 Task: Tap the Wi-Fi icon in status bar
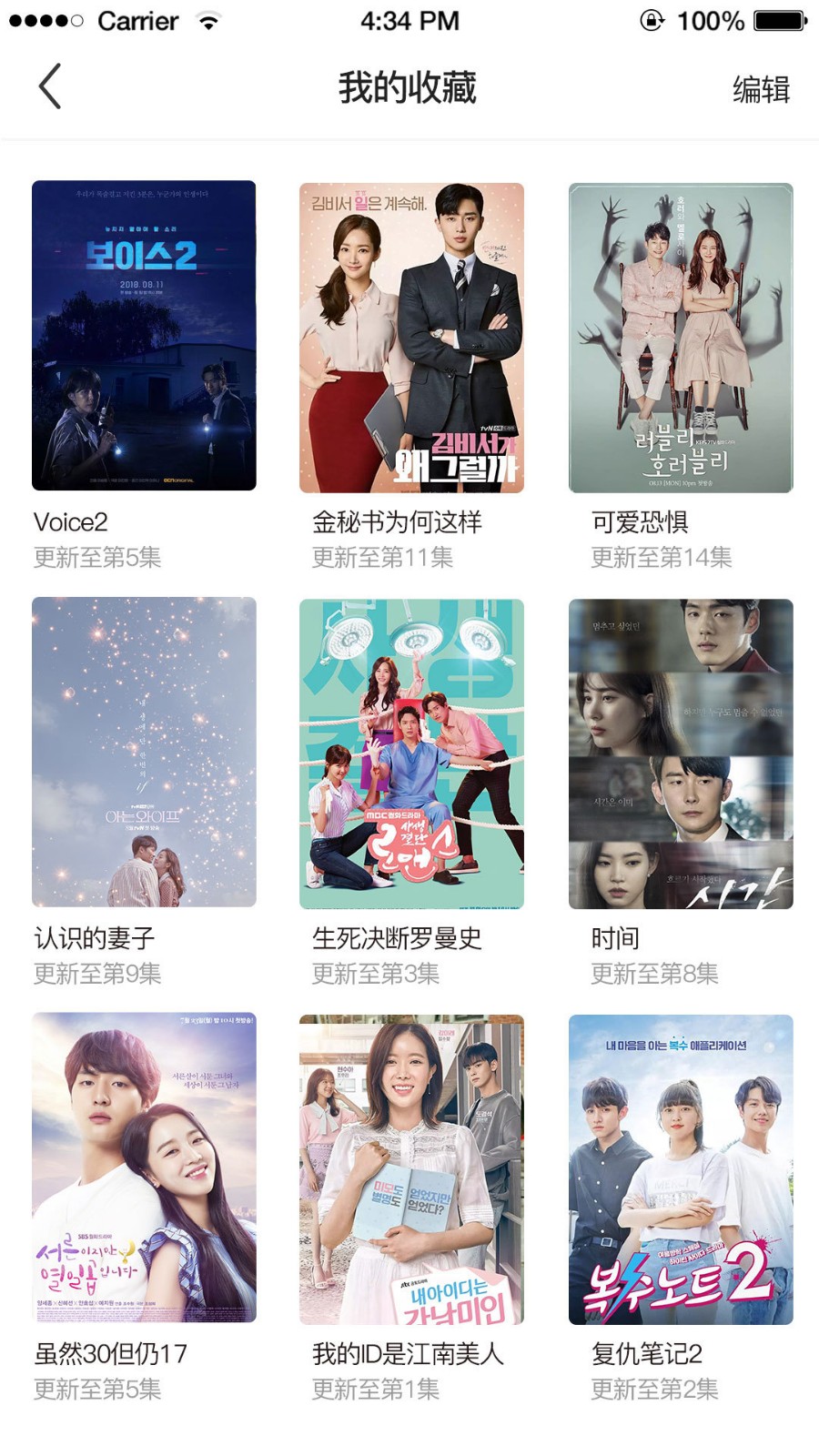coord(207,20)
